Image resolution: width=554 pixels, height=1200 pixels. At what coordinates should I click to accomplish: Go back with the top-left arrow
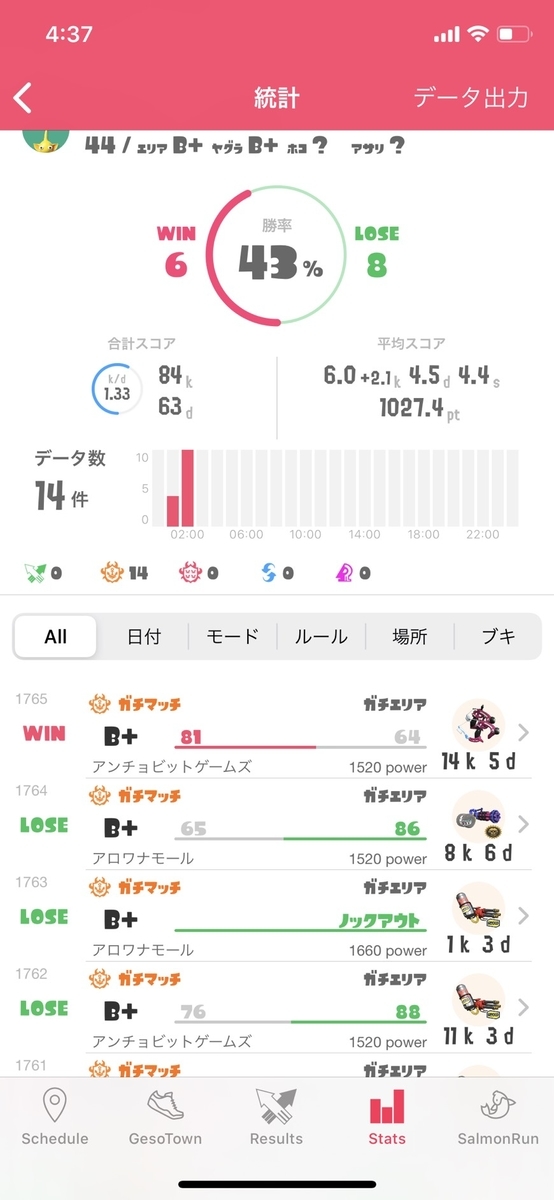pyautogui.click(x=23, y=98)
